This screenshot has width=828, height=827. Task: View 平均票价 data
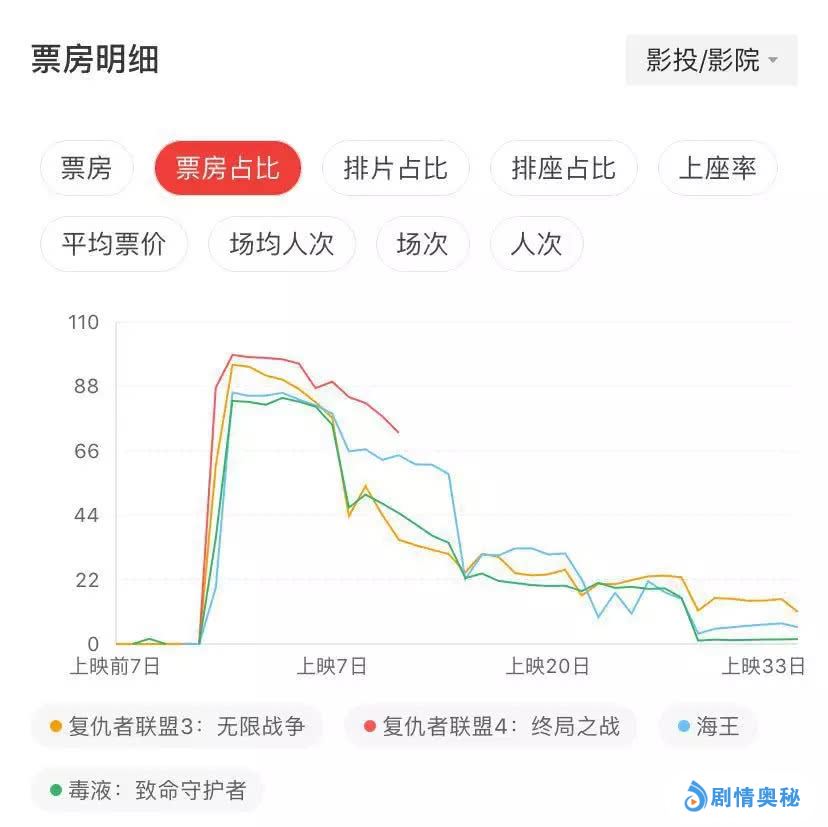click(x=113, y=244)
